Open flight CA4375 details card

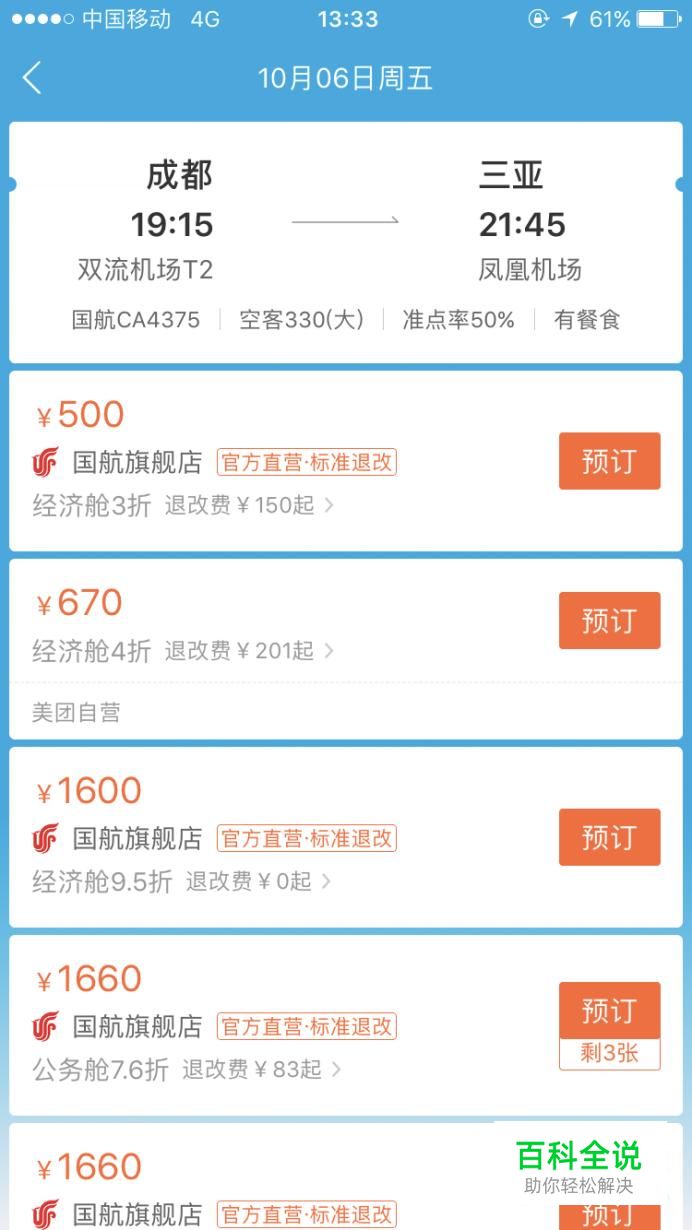[346, 243]
